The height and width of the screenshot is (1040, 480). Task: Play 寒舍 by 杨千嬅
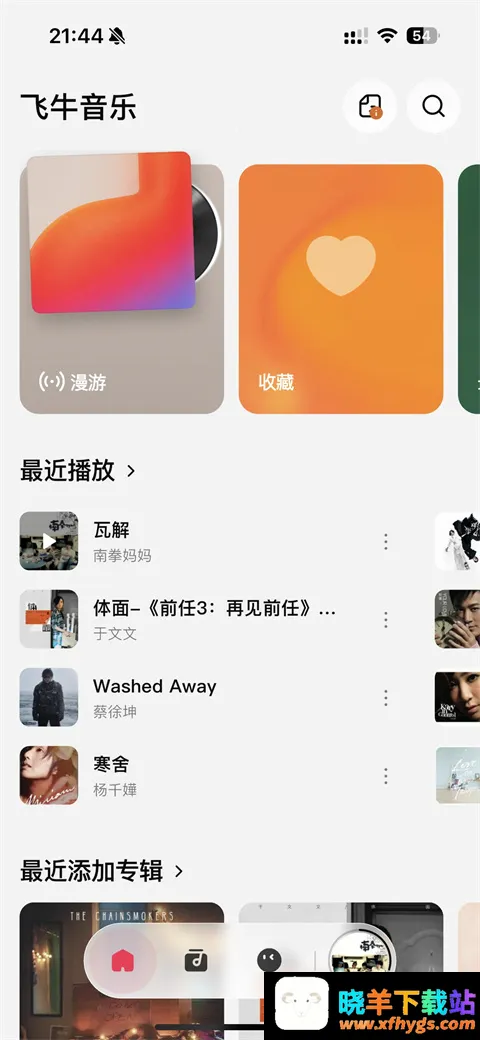coord(199,775)
